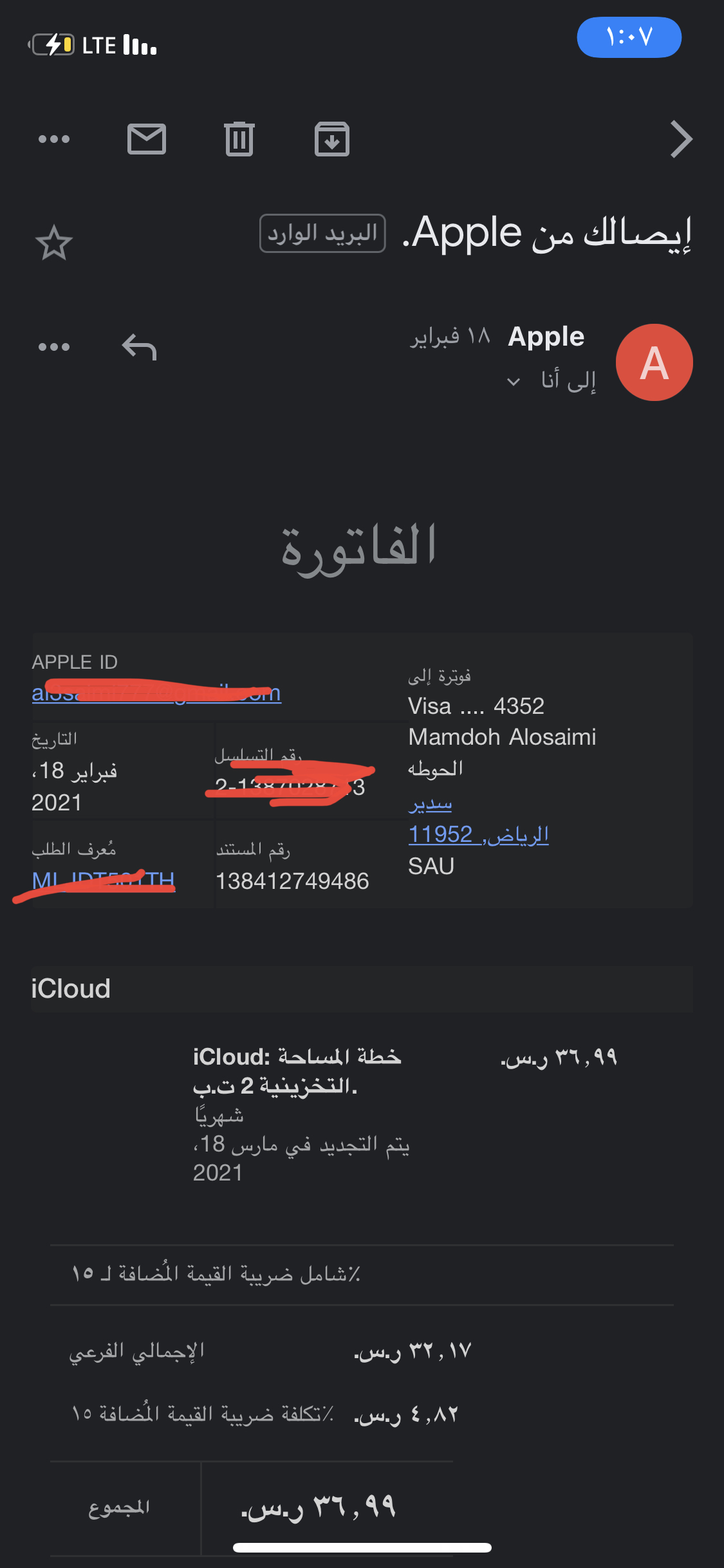Screen dimensions: 724x1568
Task: Expand recipient details next to إلى أنا
Action: [x=514, y=382]
